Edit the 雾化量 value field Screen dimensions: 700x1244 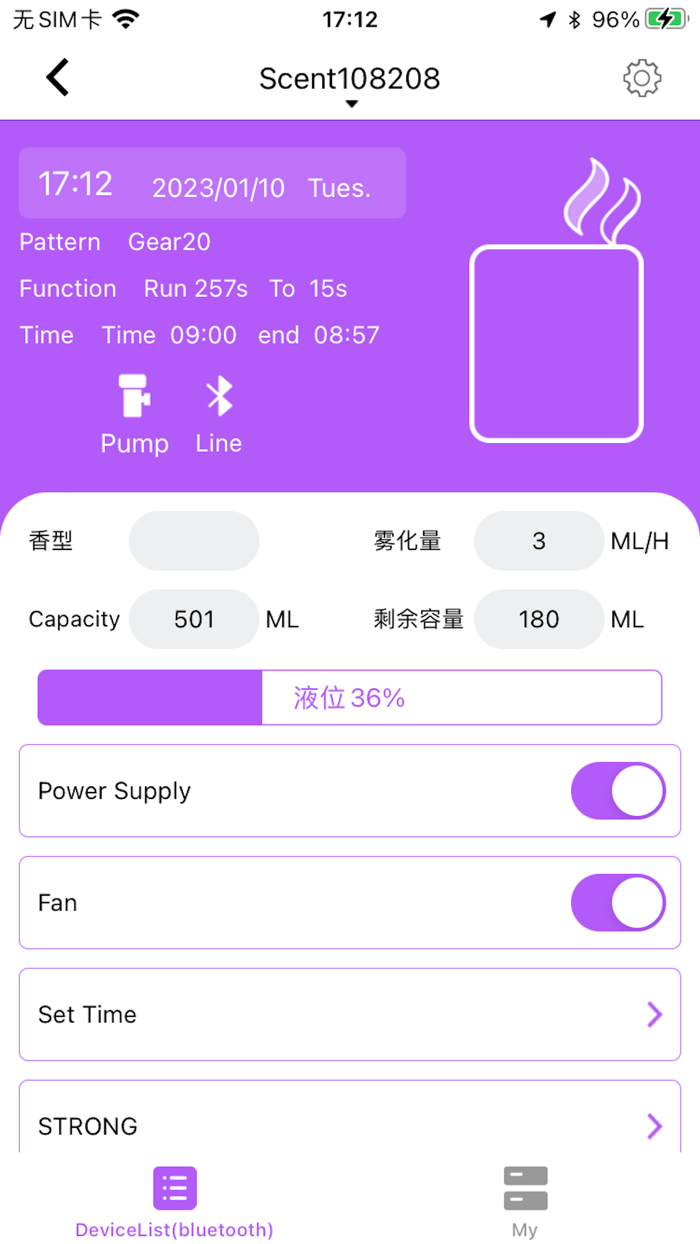(539, 541)
